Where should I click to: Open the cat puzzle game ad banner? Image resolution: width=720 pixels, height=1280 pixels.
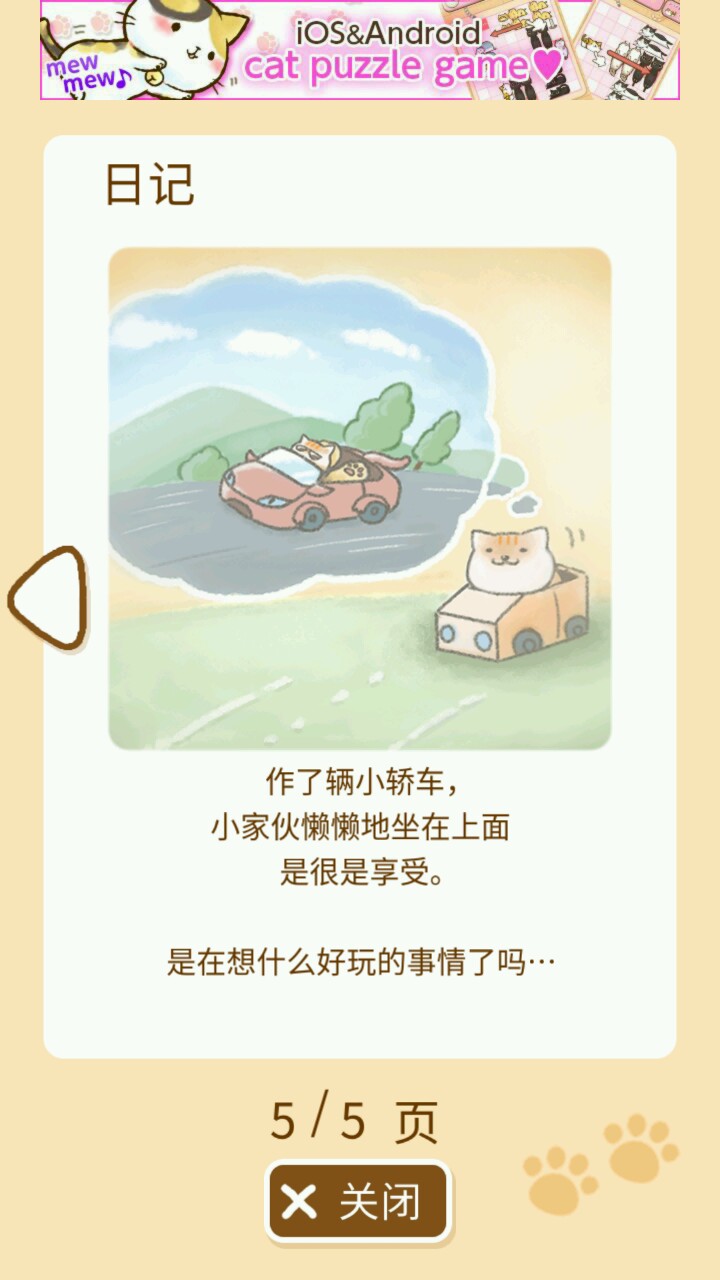(360, 50)
